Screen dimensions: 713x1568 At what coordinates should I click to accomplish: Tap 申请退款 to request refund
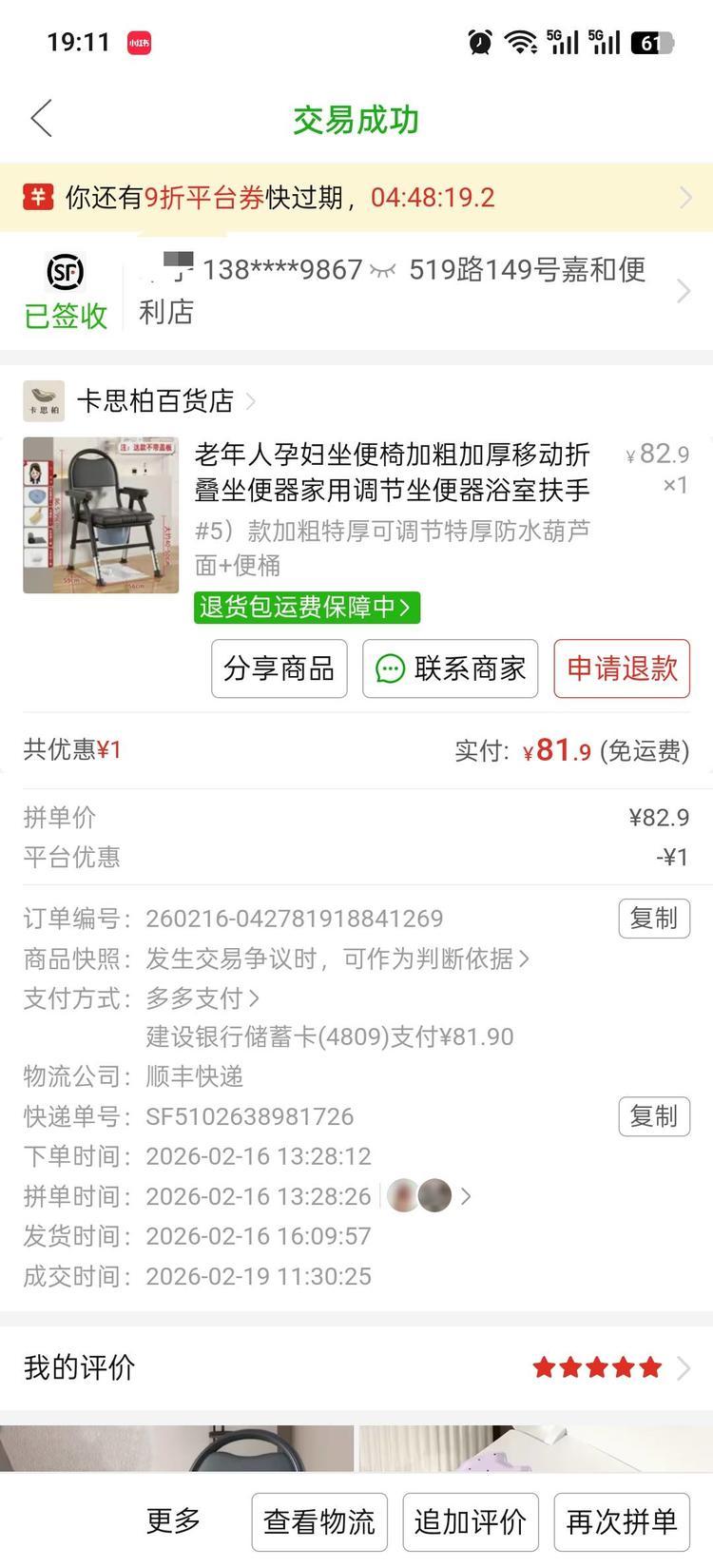[x=622, y=668]
